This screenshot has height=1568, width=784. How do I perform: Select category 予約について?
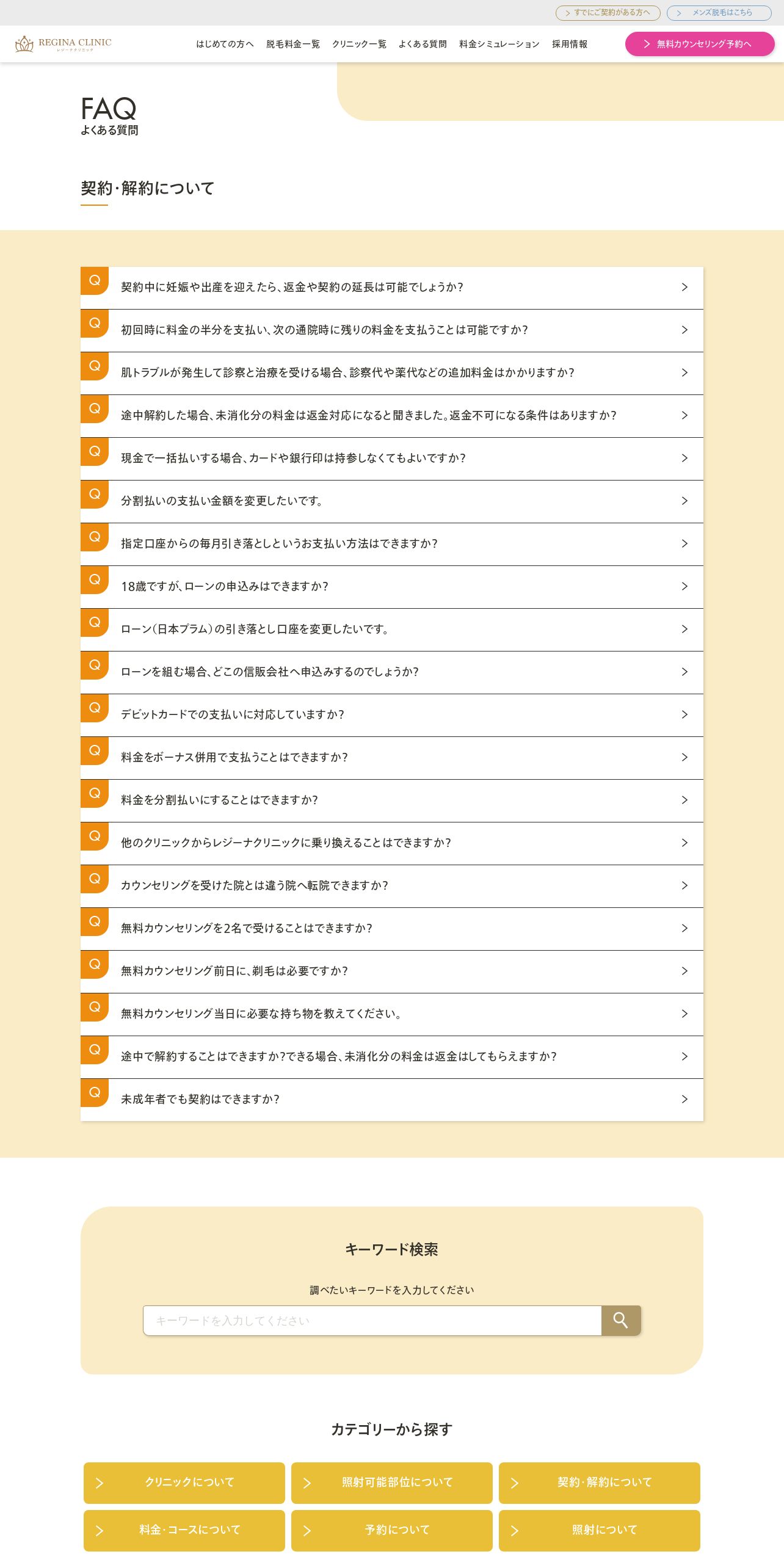click(x=392, y=1530)
